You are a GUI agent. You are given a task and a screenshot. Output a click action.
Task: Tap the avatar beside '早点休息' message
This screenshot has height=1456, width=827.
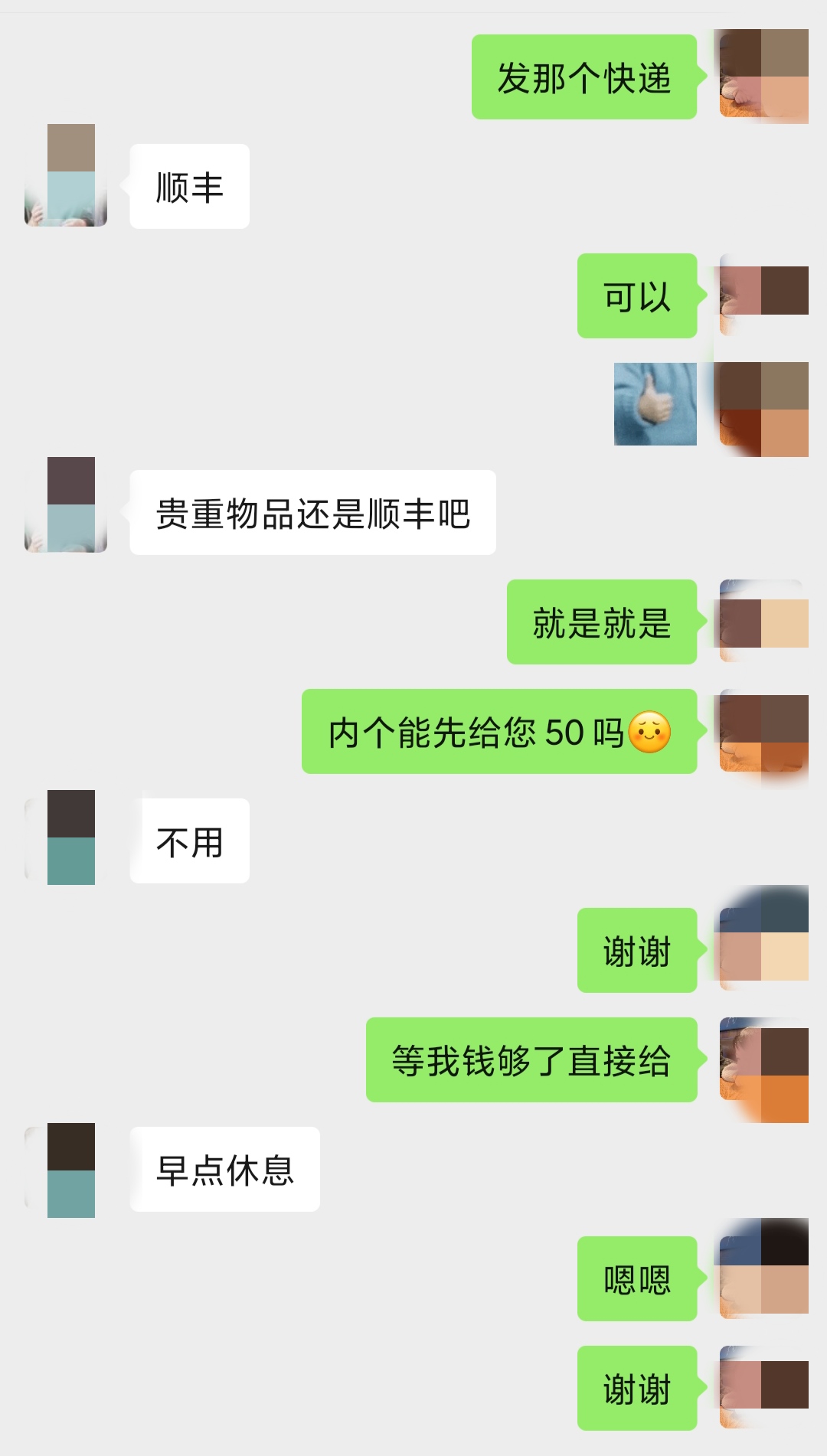tap(66, 1170)
